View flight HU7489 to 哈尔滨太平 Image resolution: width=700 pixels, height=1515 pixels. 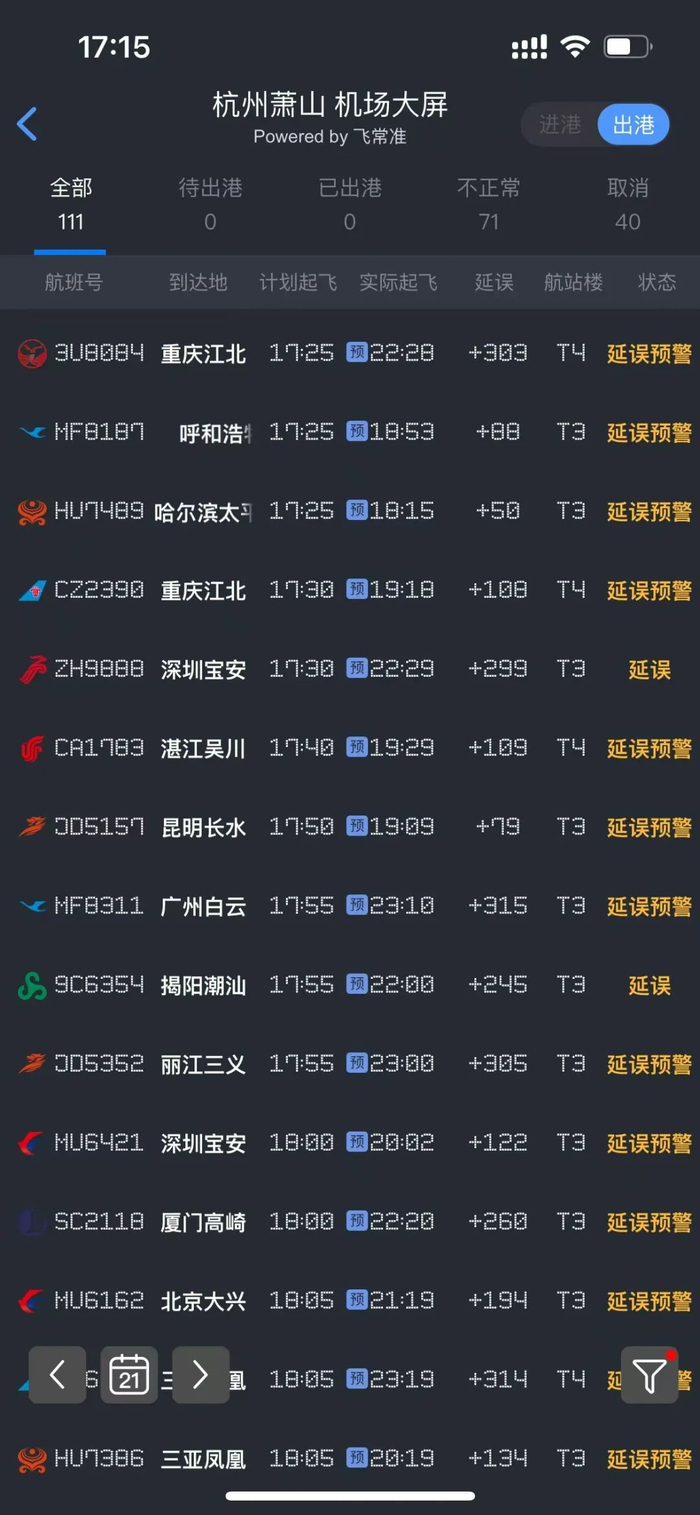point(350,511)
